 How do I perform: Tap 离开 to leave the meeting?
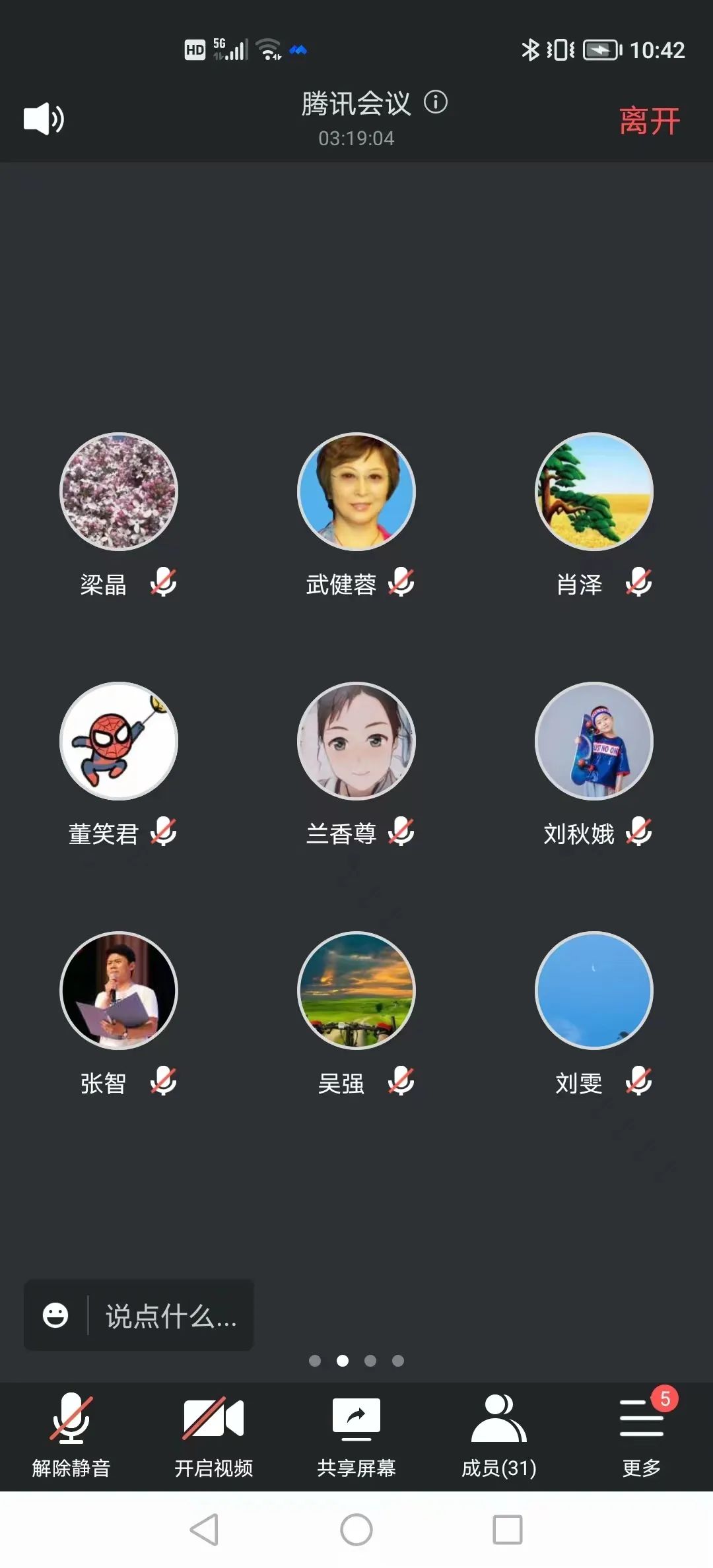tap(650, 121)
